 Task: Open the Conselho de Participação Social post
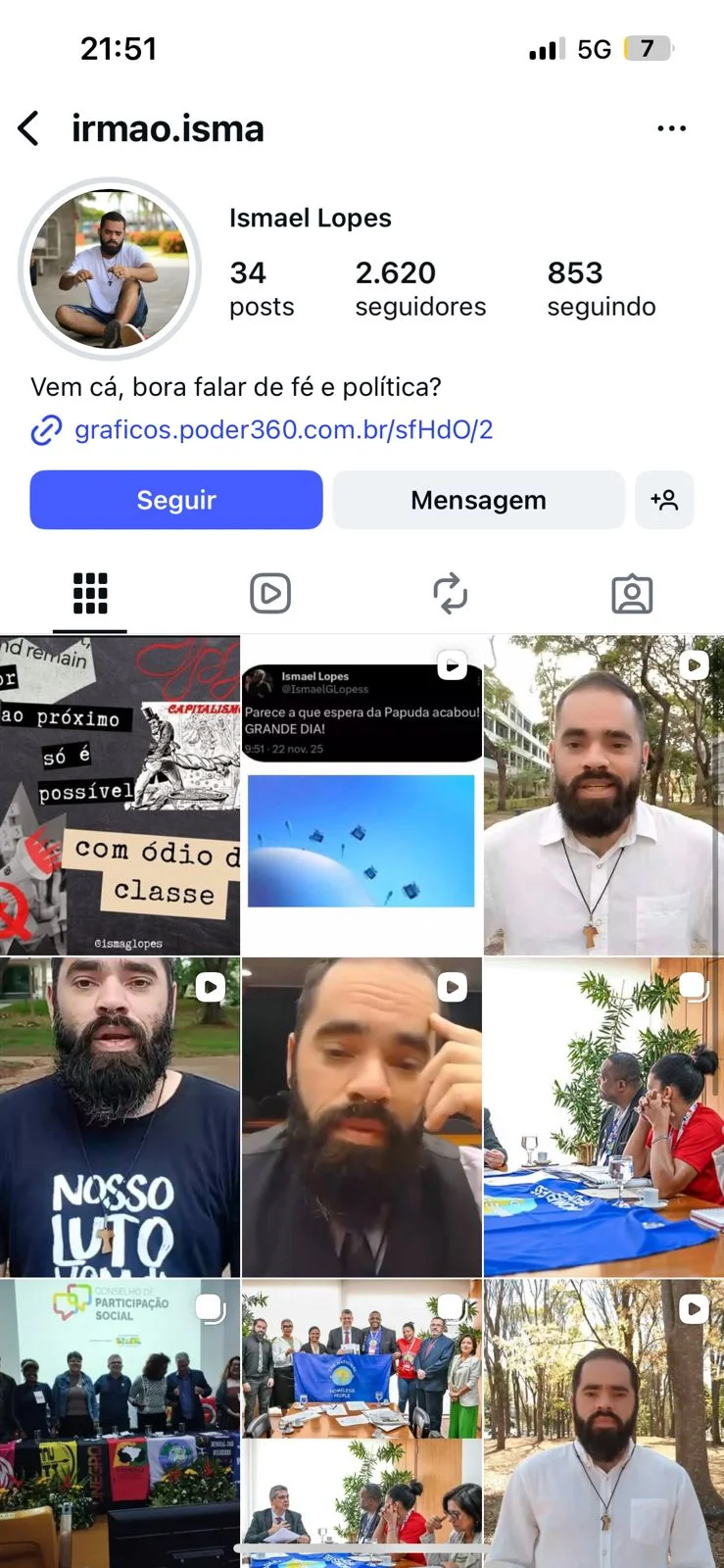120,1421
